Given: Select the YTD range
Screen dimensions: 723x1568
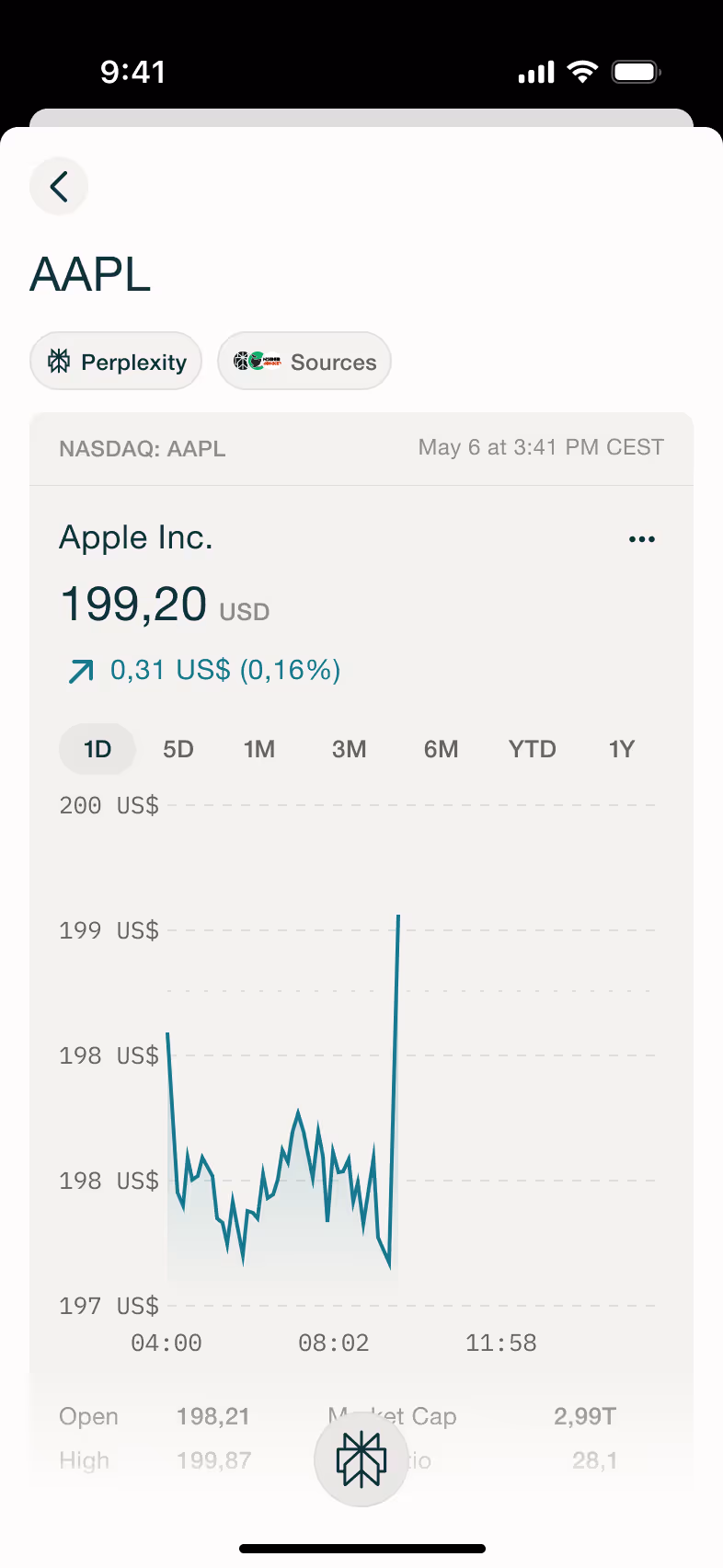Looking at the screenshot, I should pyautogui.click(x=533, y=749).
